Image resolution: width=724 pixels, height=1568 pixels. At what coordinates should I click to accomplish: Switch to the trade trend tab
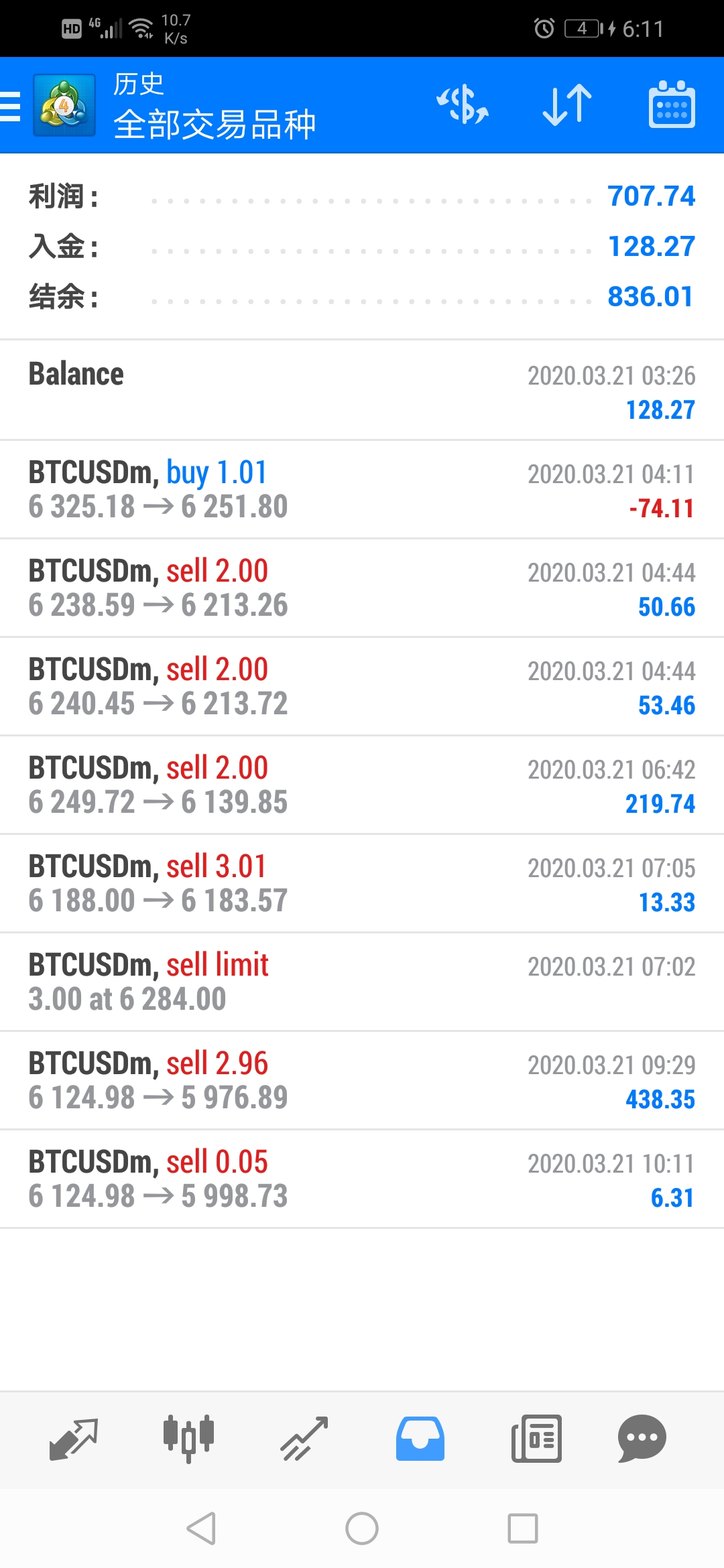tap(304, 1439)
